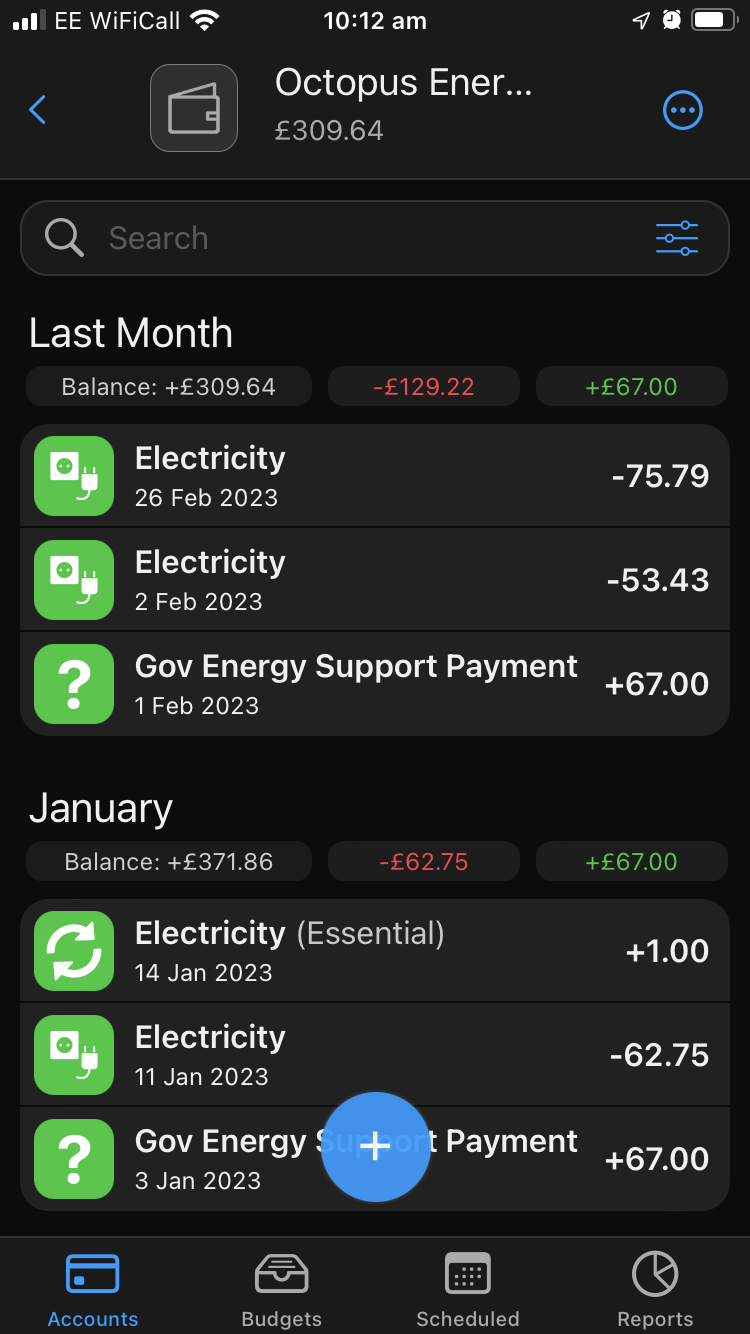
Task: Open Electricity (Essential) transaction from 14 Jan
Action: 375,951
